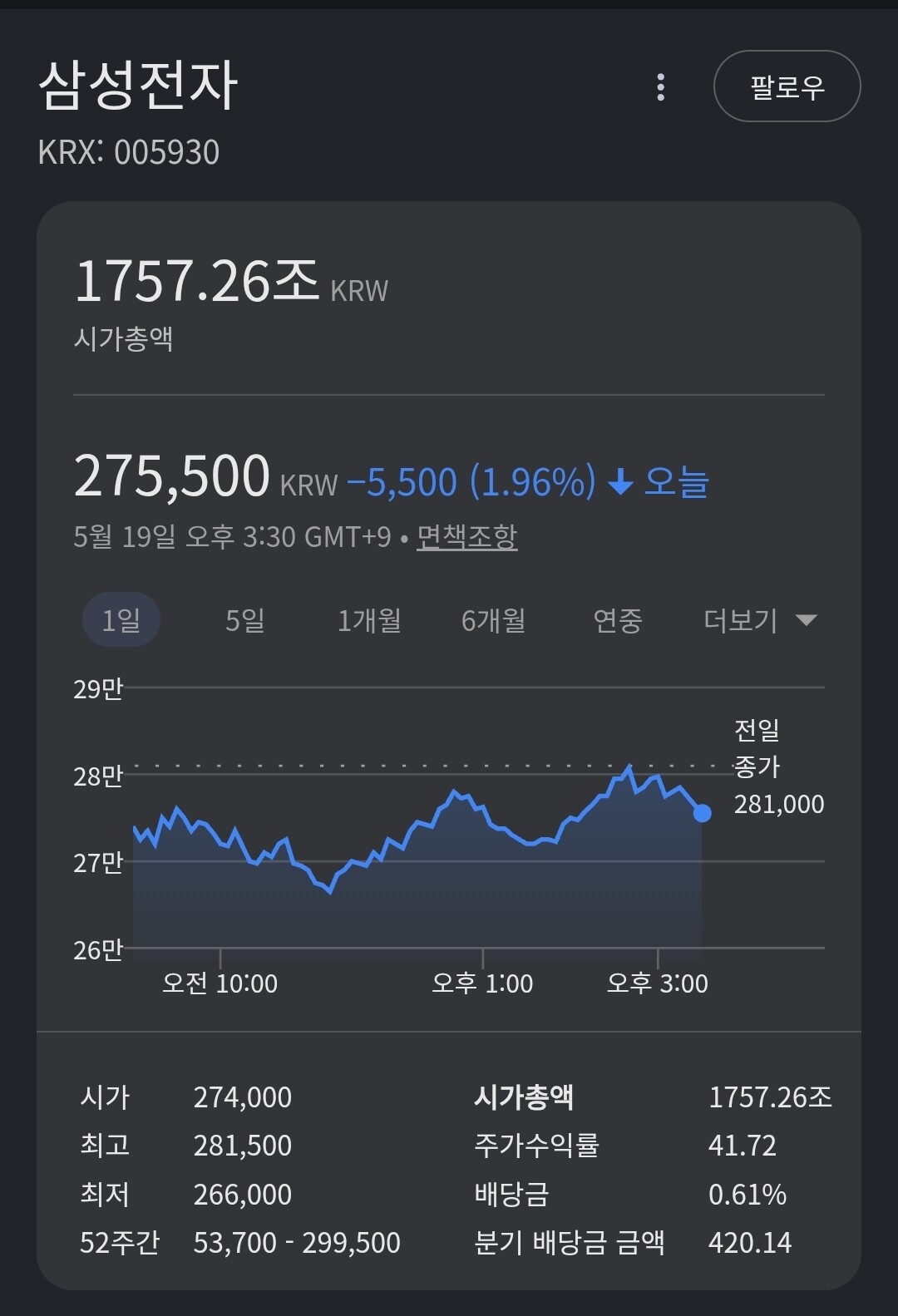This screenshot has height=1316, width=898.
Task: View the 연중 year-to-date chart
Action: (x=618, y=620)
